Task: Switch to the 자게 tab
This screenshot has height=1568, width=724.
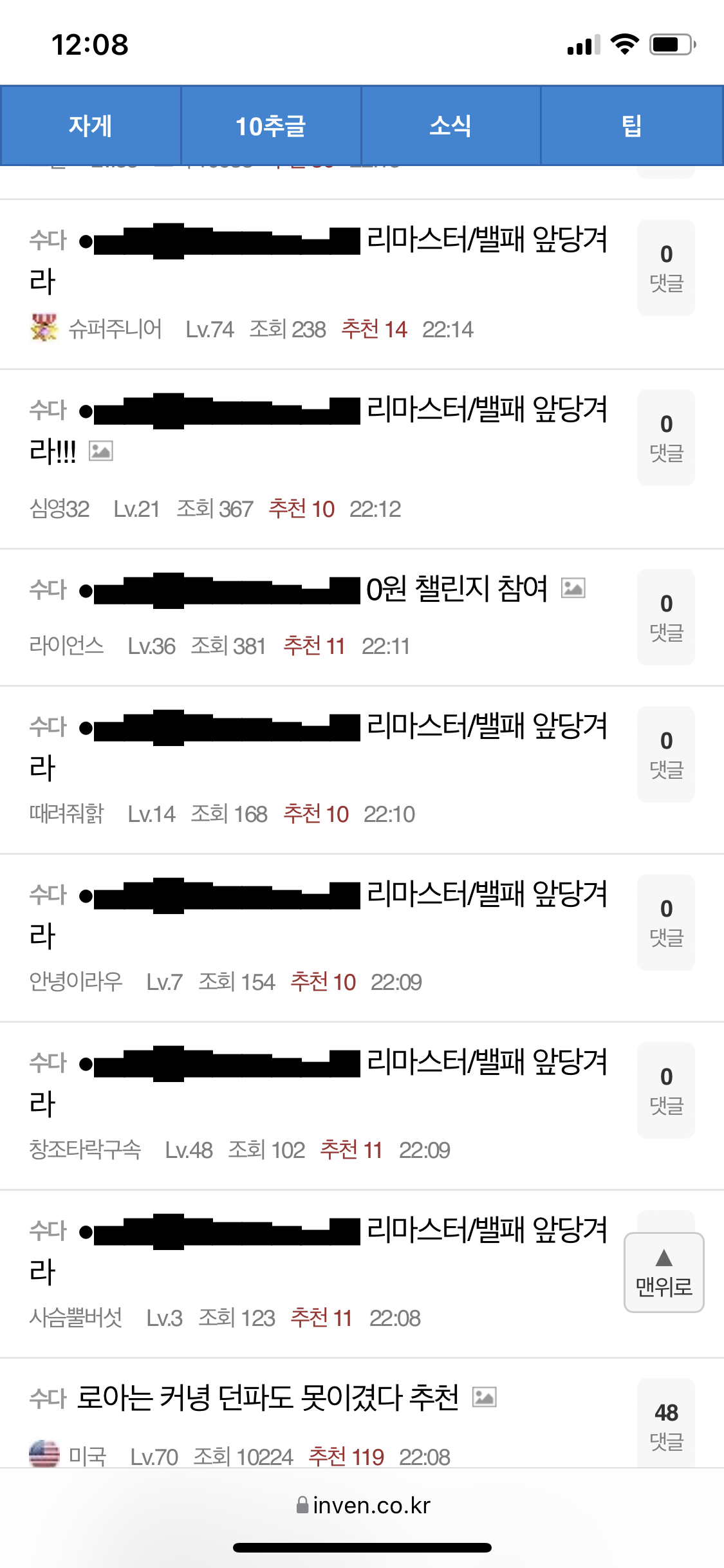Action: (x=91, y=126)
